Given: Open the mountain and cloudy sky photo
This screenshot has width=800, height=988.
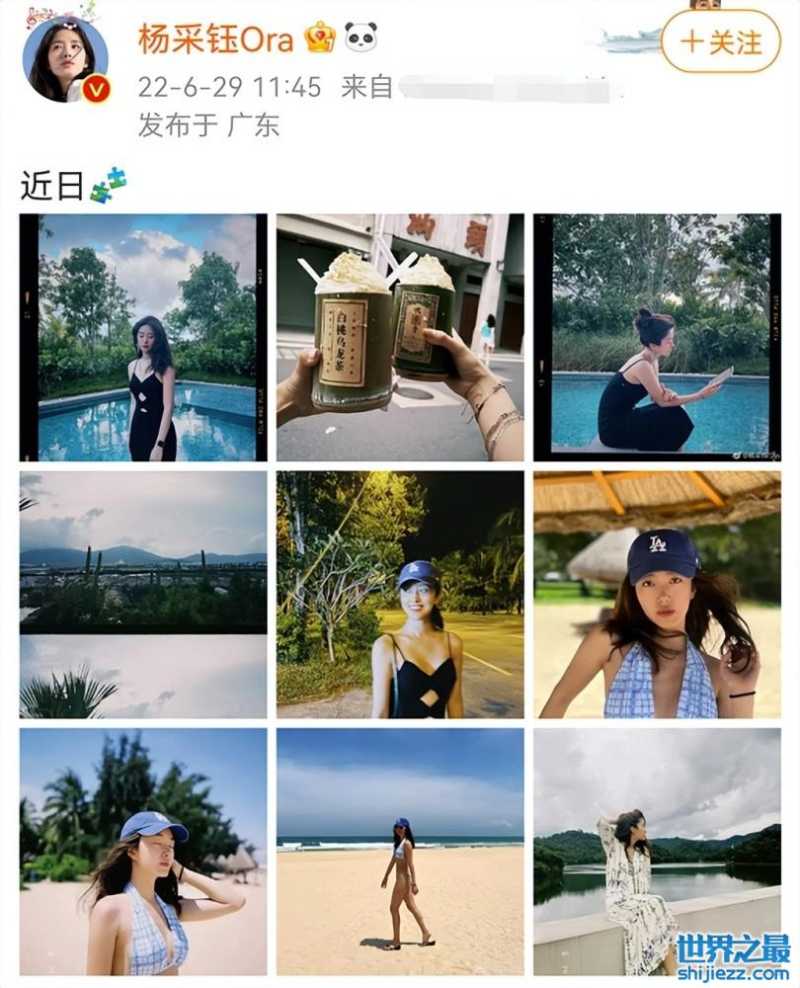Looking at the screenshot, I should tap(143, 594).
